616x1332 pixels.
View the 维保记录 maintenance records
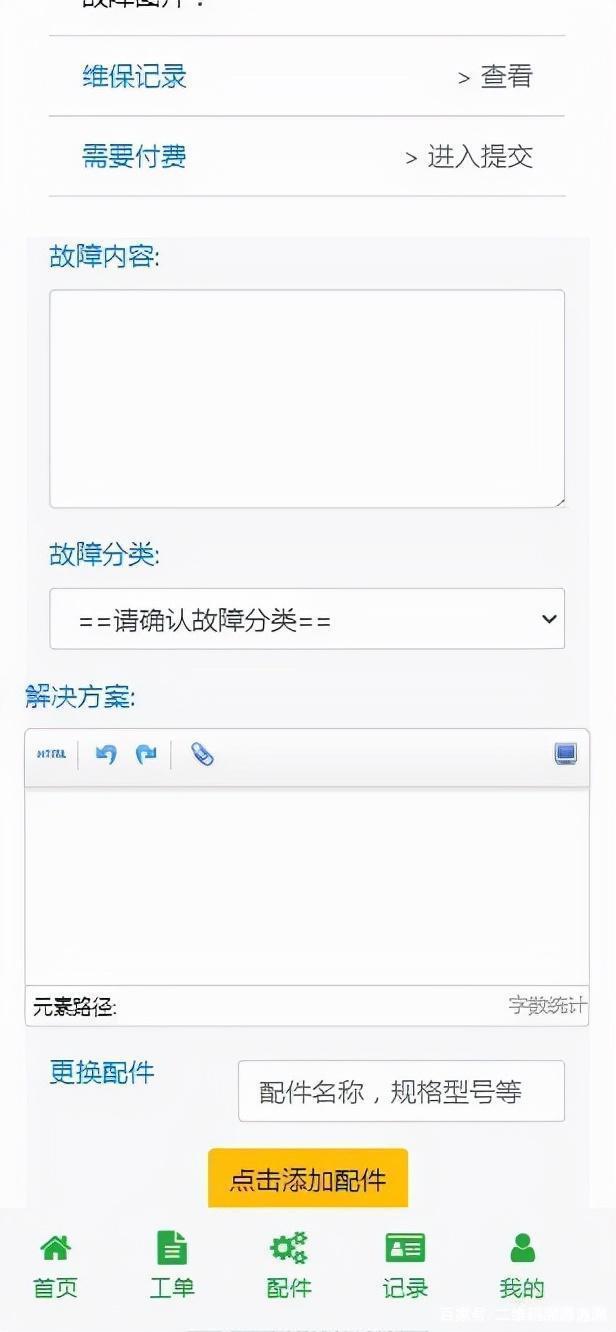click(x=307, y=77)
